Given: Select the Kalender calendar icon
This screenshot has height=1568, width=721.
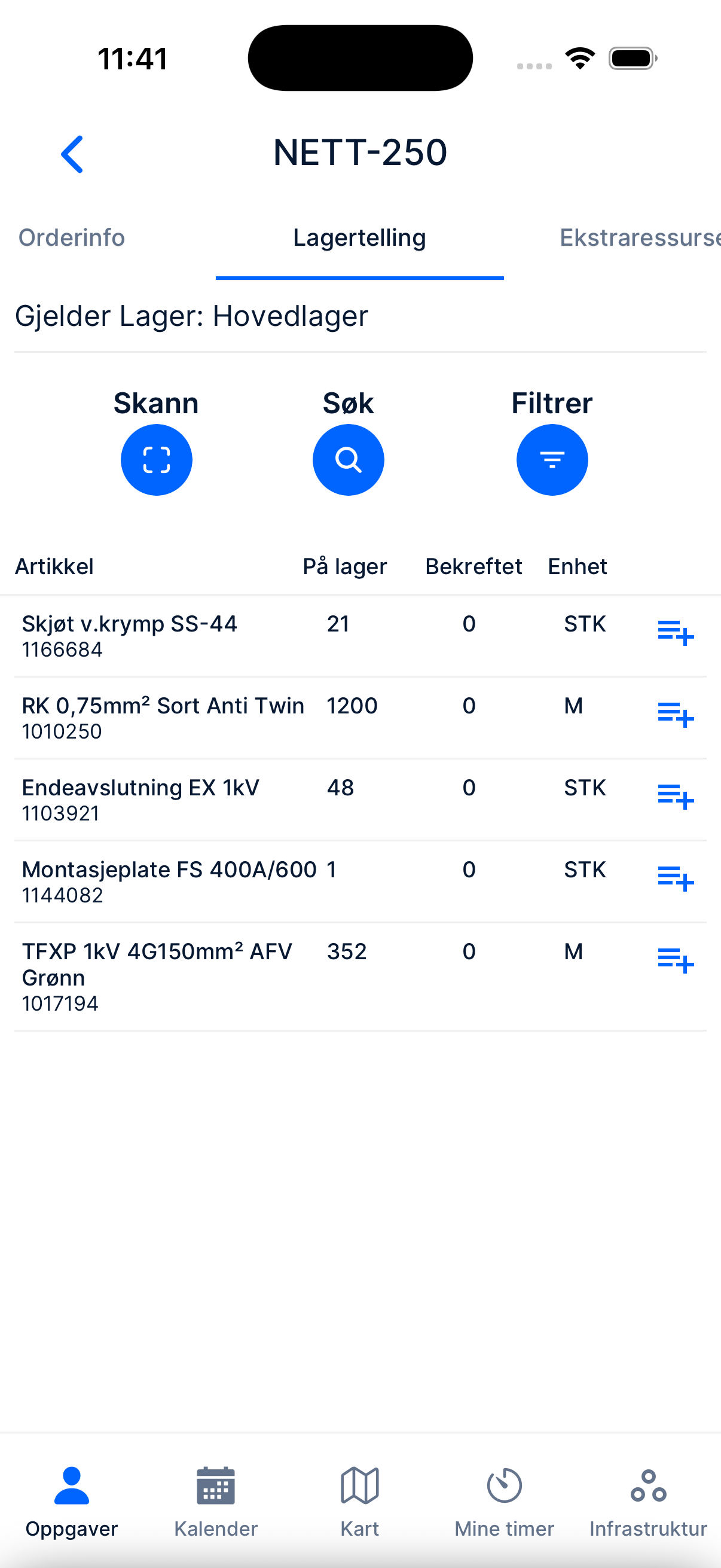Looking at the screenshot, I should pos(215,1485).
